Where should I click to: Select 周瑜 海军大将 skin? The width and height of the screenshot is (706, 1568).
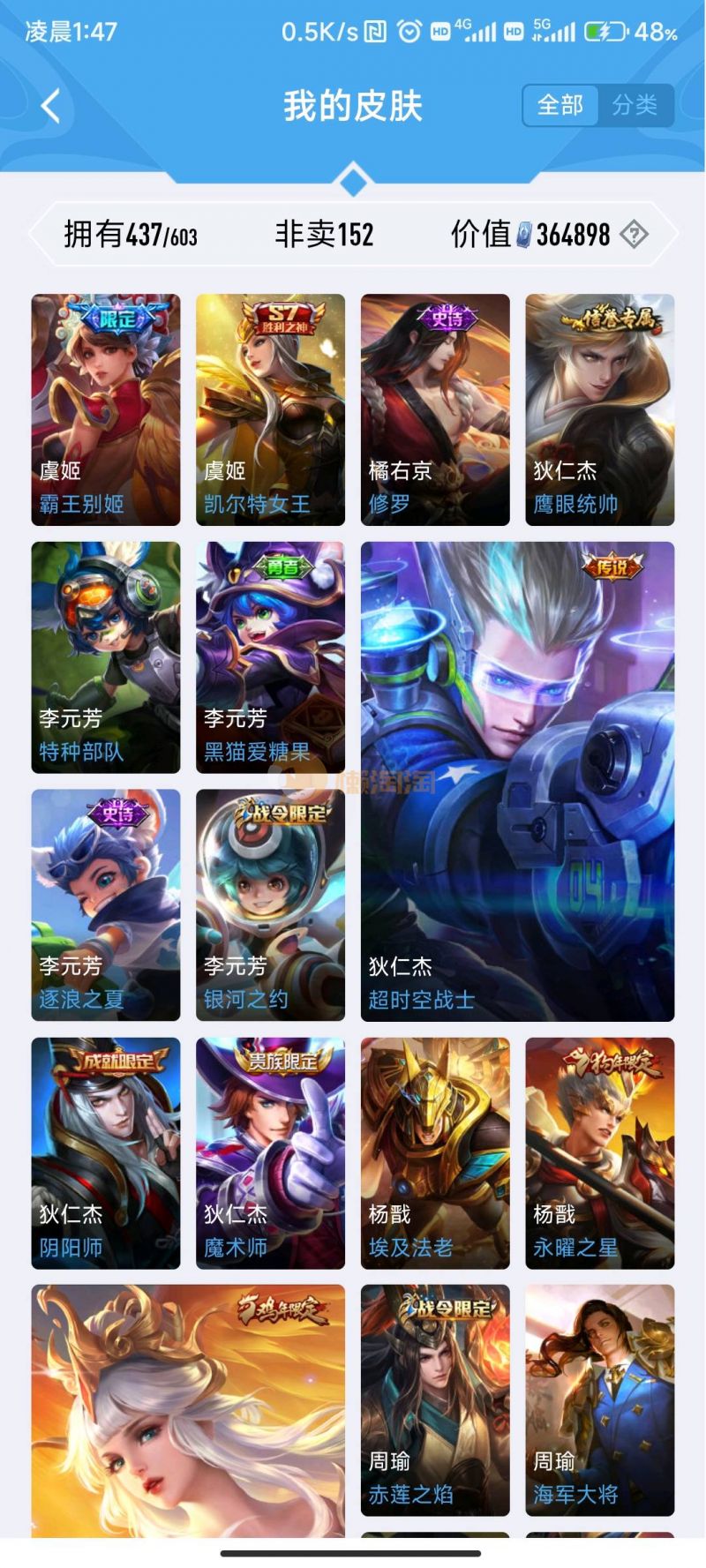click(x=600, y=1400)
